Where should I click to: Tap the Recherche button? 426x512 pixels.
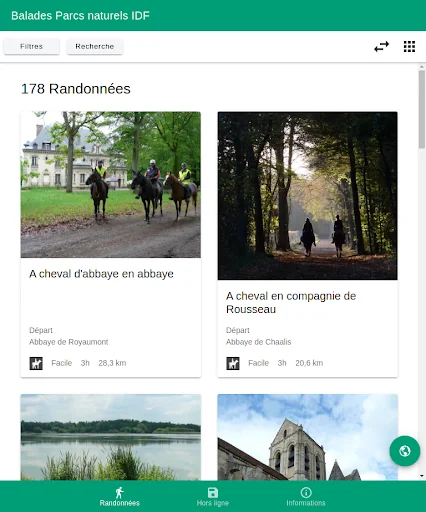click(95, 46)
